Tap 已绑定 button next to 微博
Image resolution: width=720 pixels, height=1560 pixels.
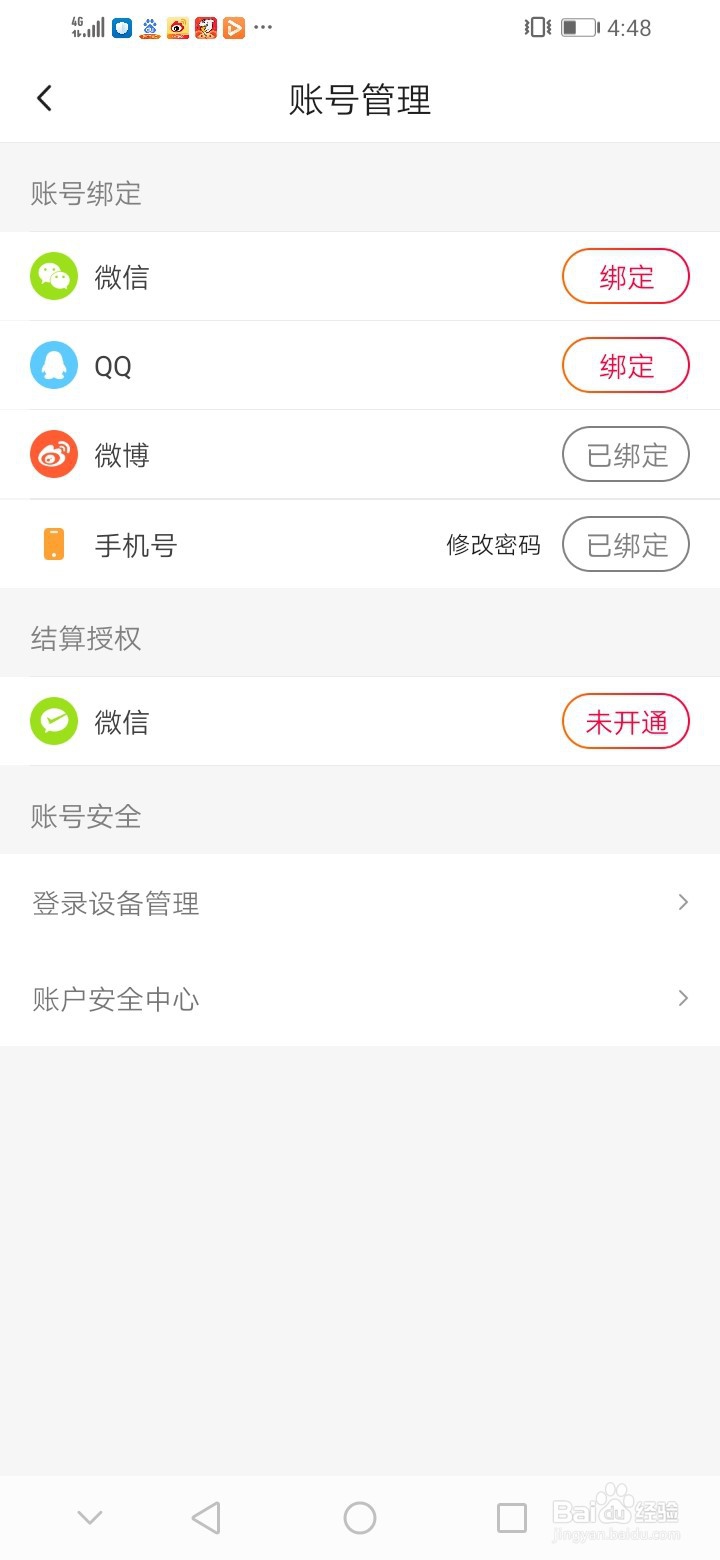point(626,454)
